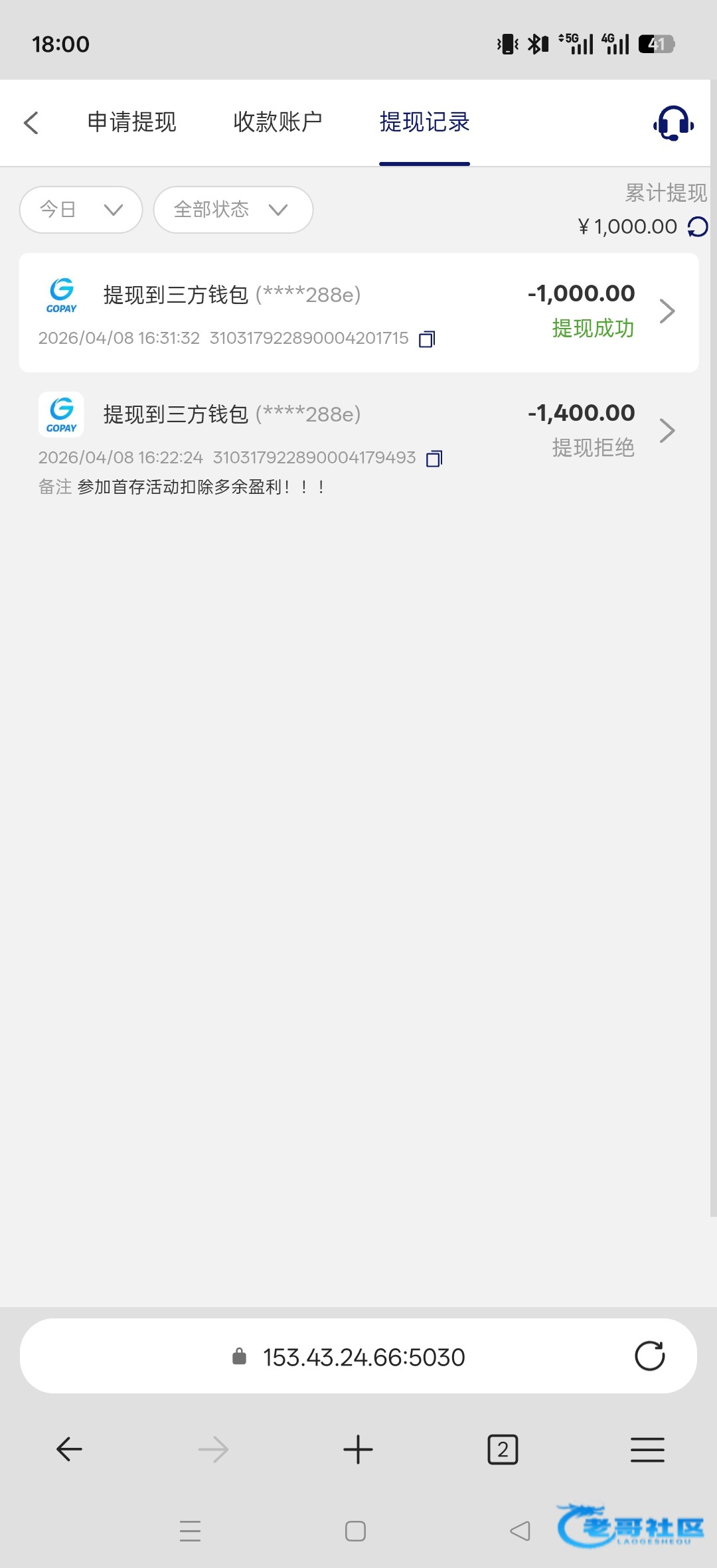Viewport: 717px width, 1568px height.
Task: Copy order number ending in 4179493
Action: (x=434, y=459)
